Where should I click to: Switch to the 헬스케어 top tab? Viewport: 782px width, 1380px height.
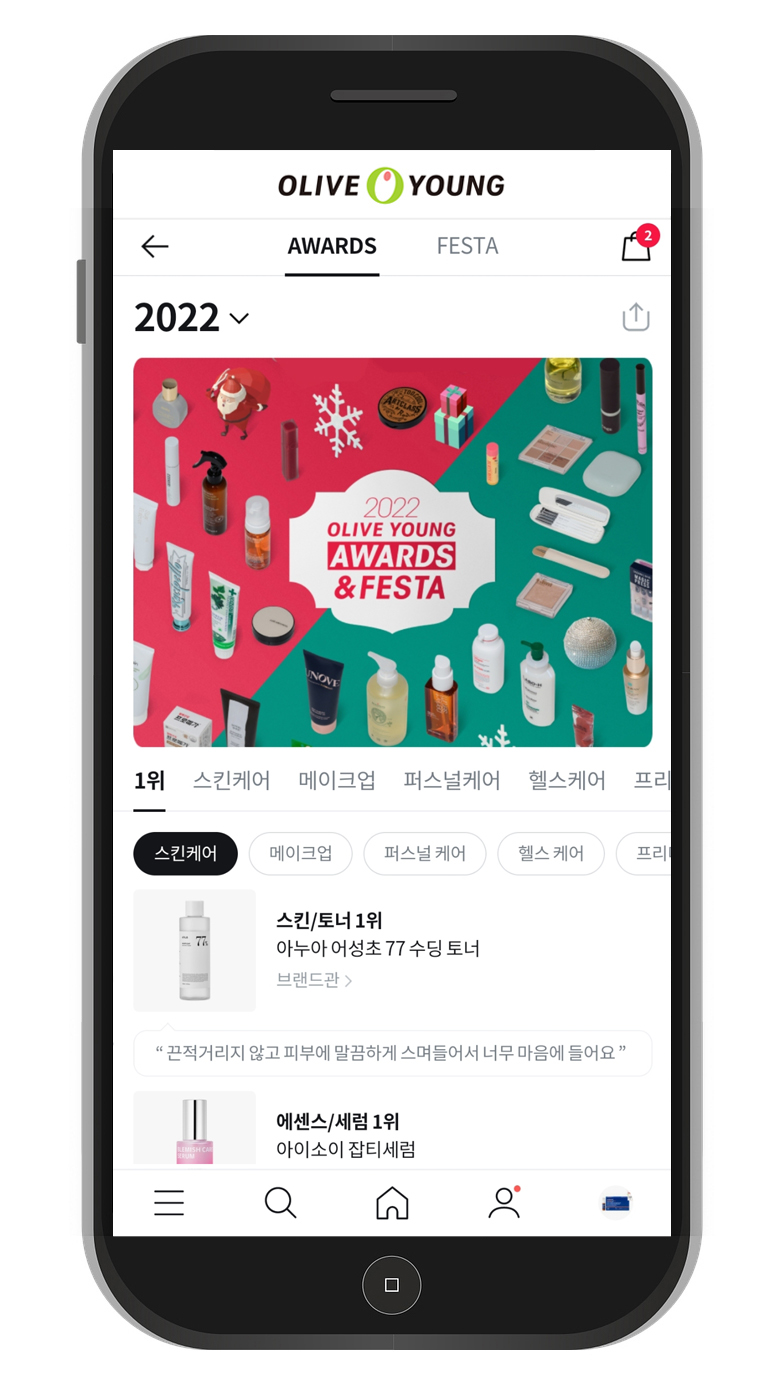pyautogui.click(x=567, y=780)
